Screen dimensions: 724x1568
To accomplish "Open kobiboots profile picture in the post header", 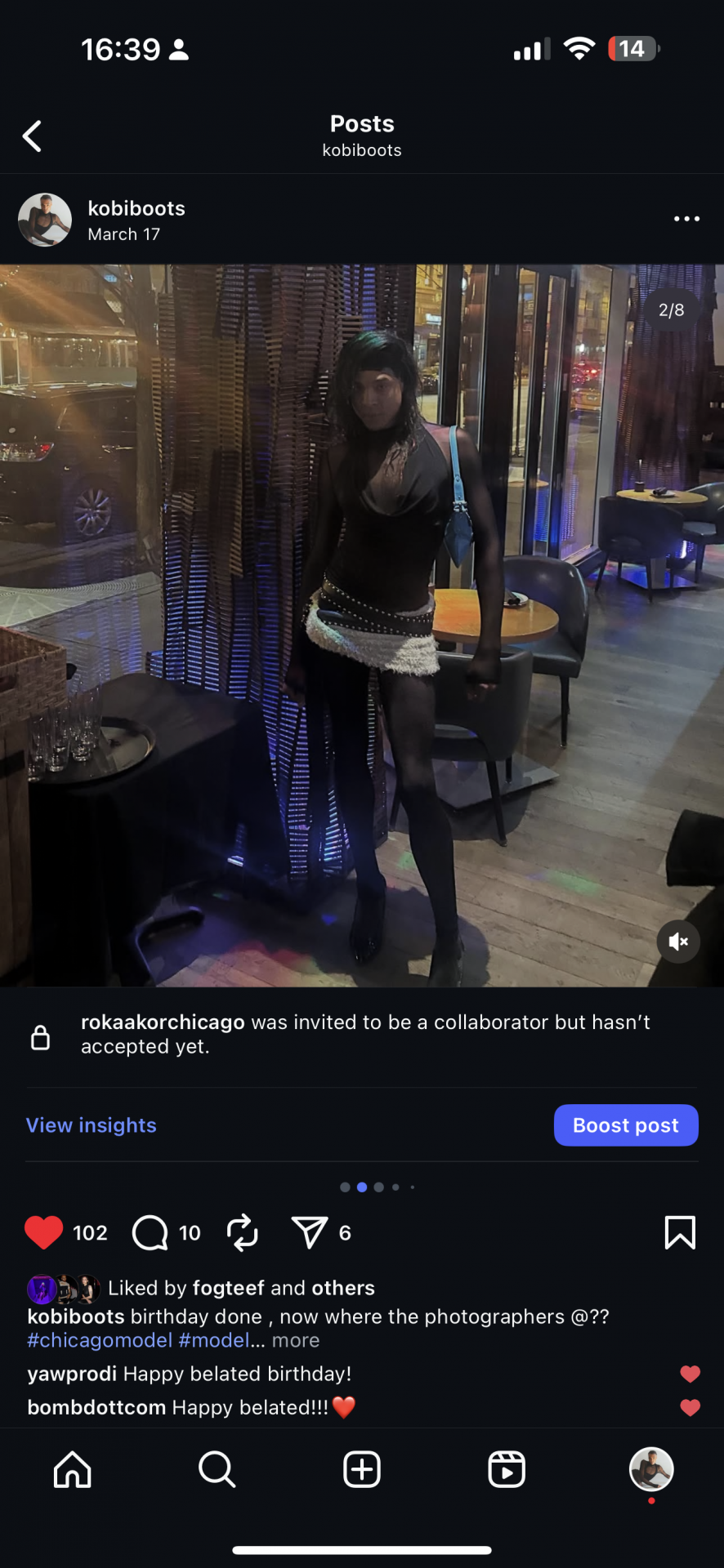I will [45, 220].
